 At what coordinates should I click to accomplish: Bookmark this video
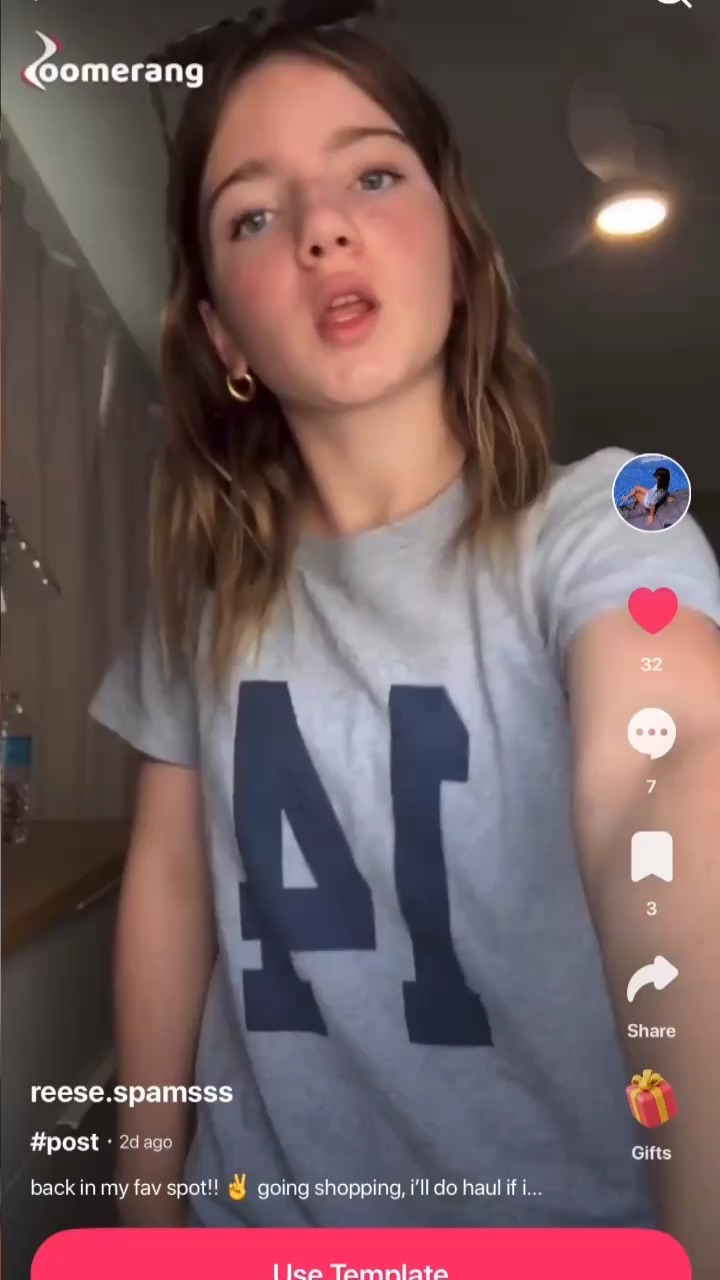(652, 857)
